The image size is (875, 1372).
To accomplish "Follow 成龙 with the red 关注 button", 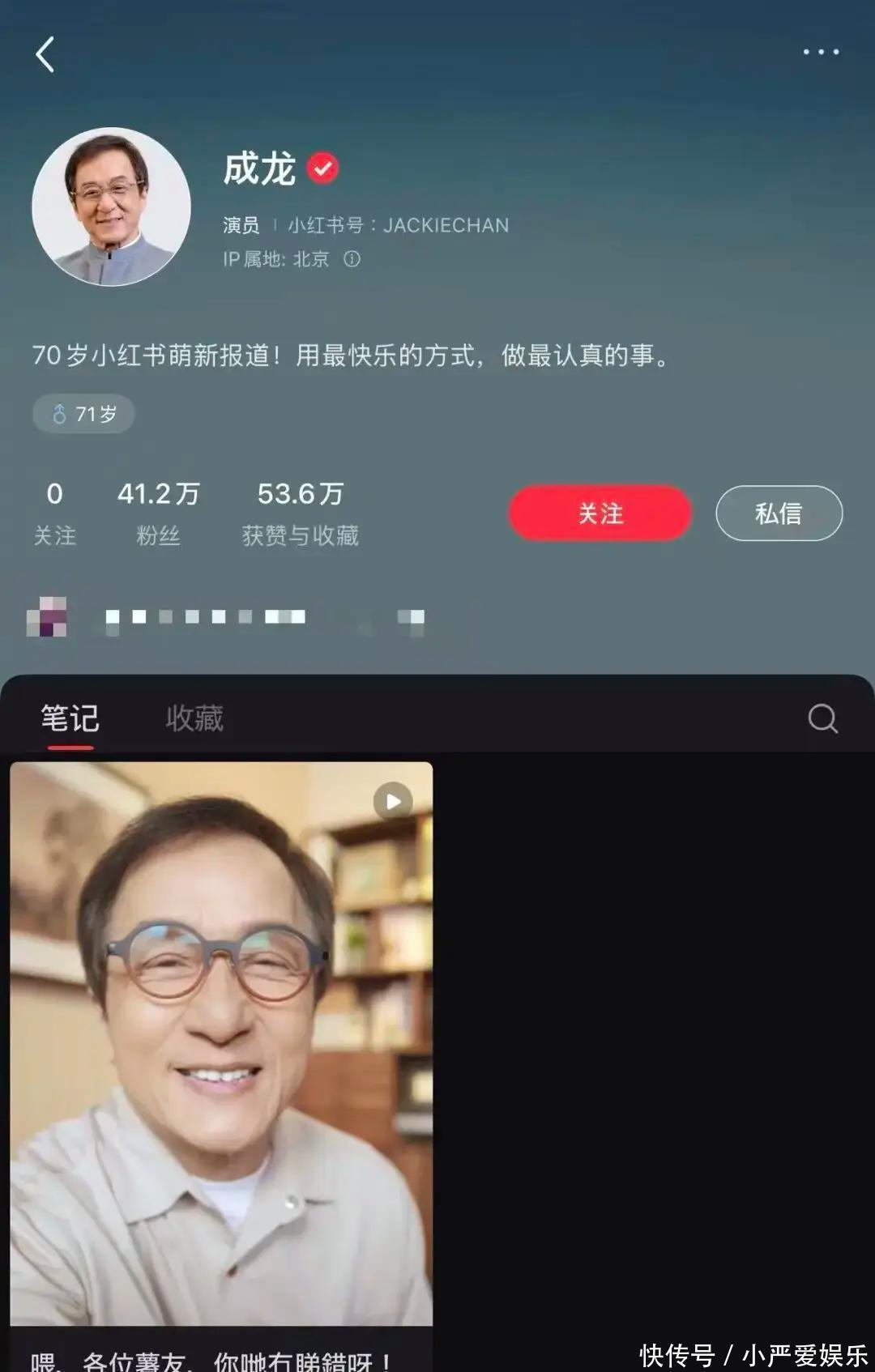I will click(600, 513).
